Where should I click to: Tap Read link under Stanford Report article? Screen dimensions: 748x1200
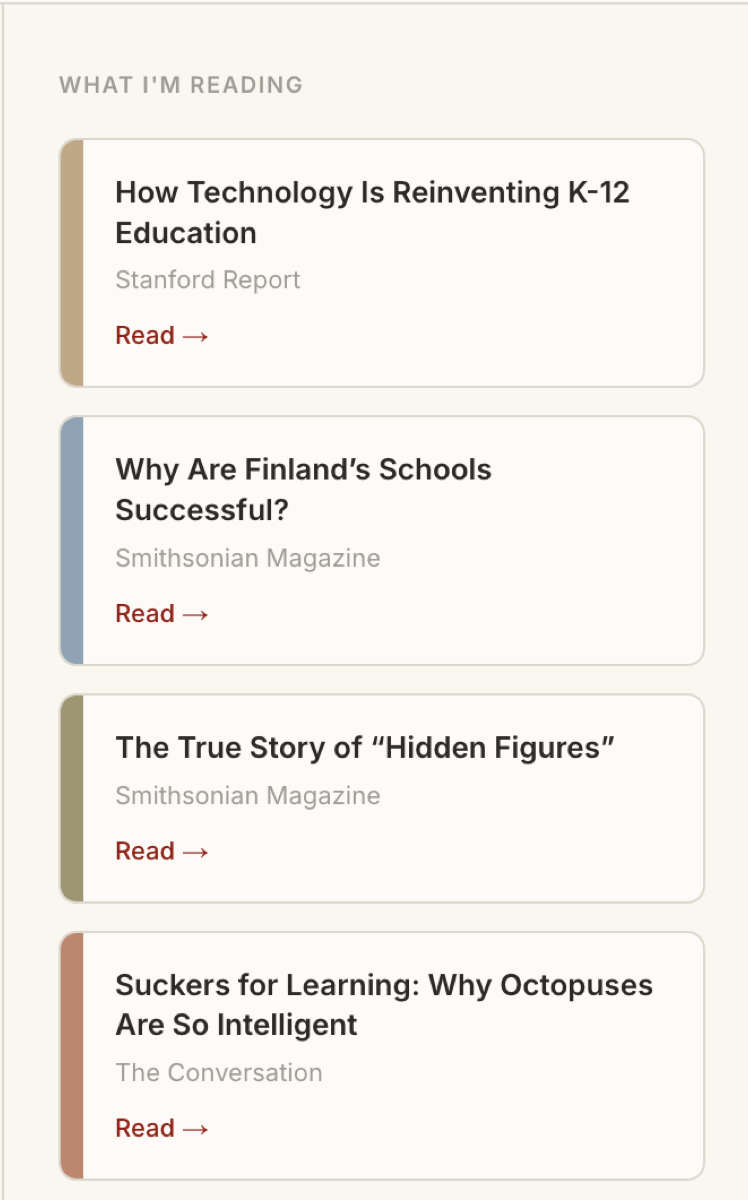162,335
